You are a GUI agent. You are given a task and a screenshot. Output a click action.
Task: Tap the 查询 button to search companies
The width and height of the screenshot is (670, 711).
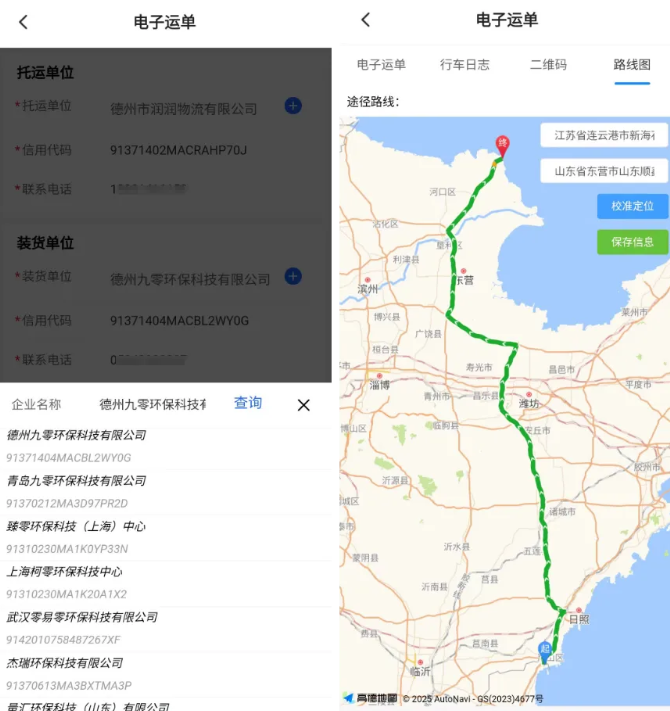point(248,403)
